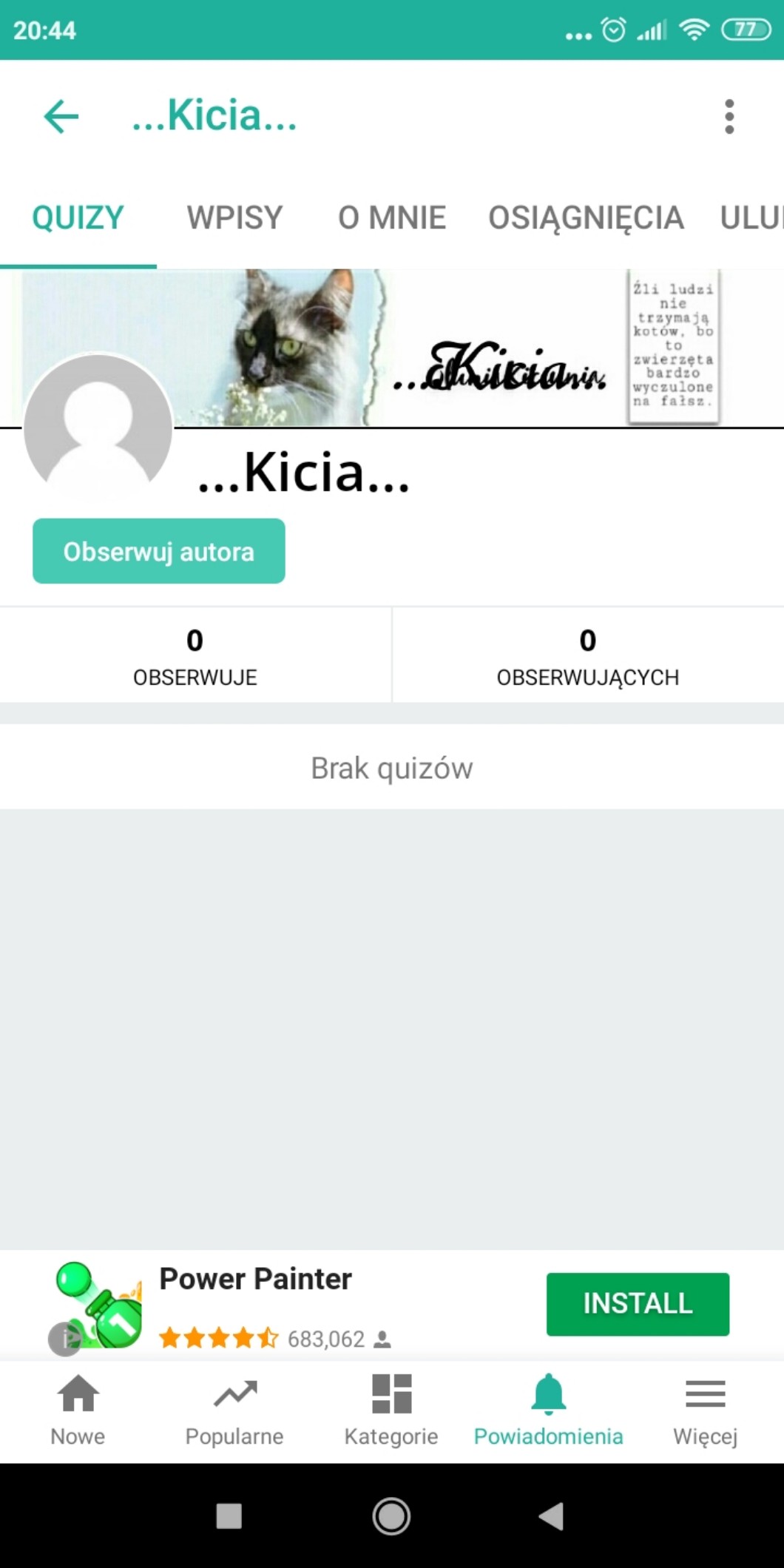Tap the system back triangle
This screenshot has width=784, height=1568.
coord(552,1516)
